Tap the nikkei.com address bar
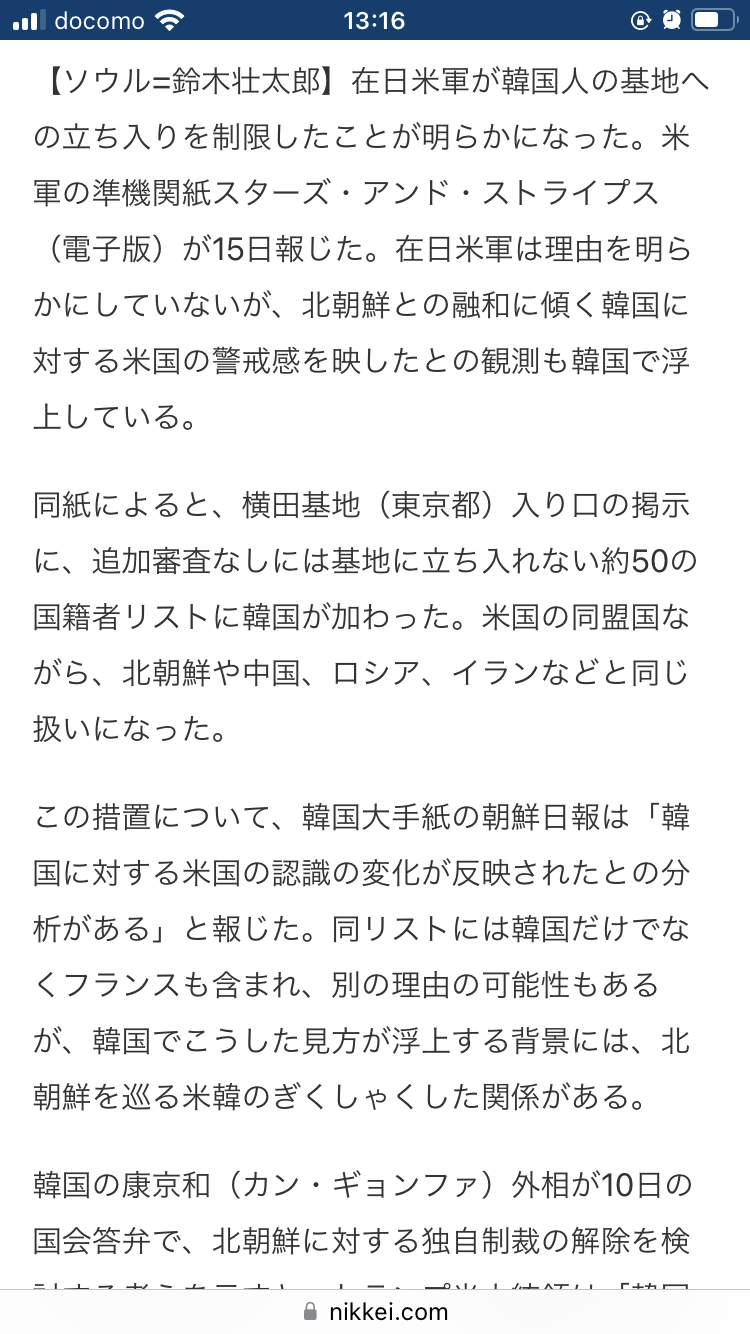 click(375, 1311)
